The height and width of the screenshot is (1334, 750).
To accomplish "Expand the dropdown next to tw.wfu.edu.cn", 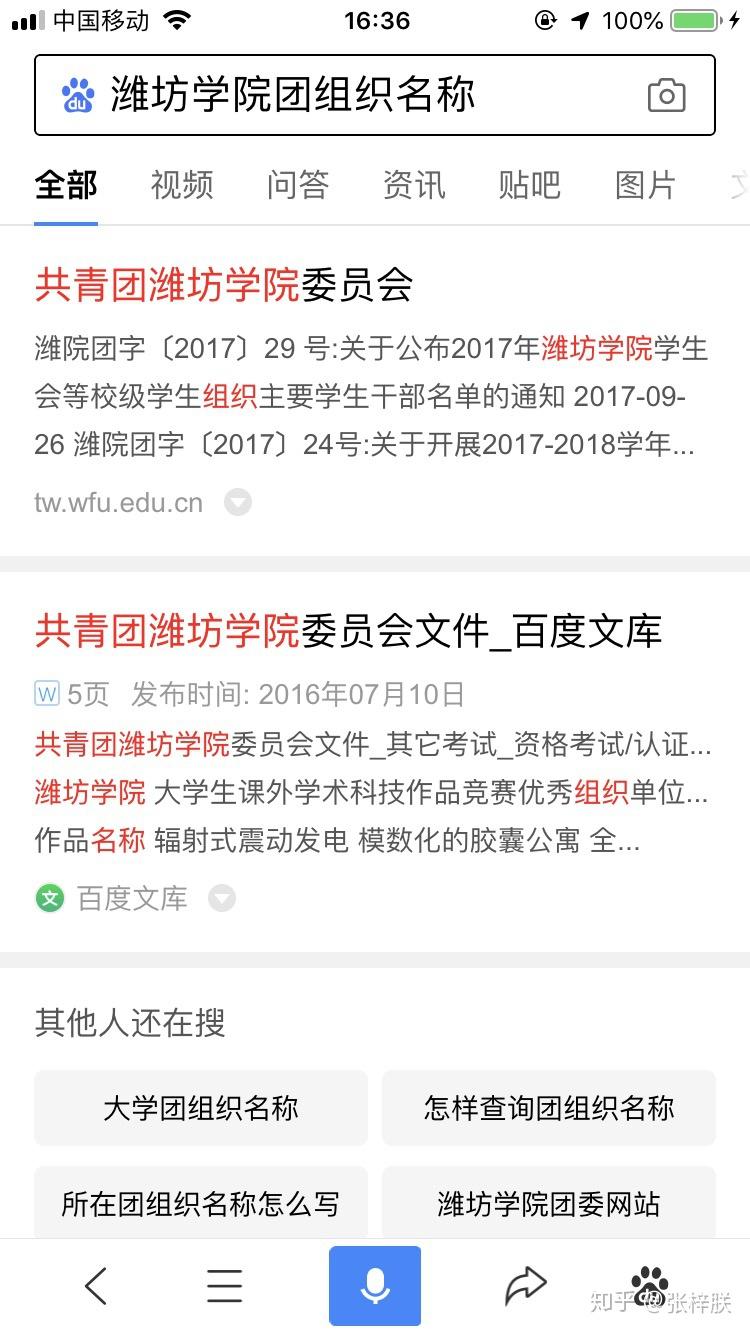I will click(x=238, y=502).
